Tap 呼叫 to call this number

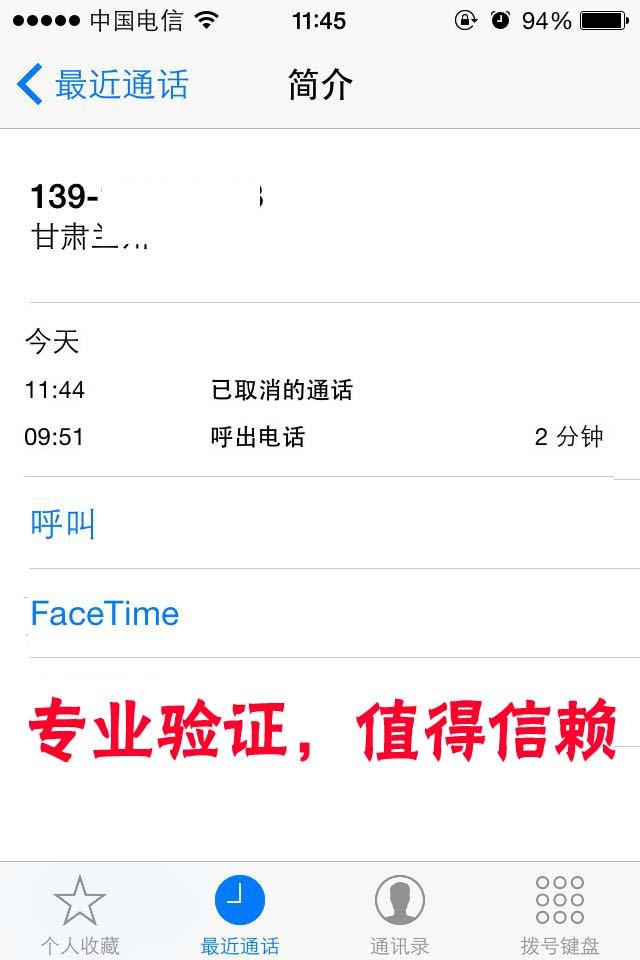pos(62,523)
